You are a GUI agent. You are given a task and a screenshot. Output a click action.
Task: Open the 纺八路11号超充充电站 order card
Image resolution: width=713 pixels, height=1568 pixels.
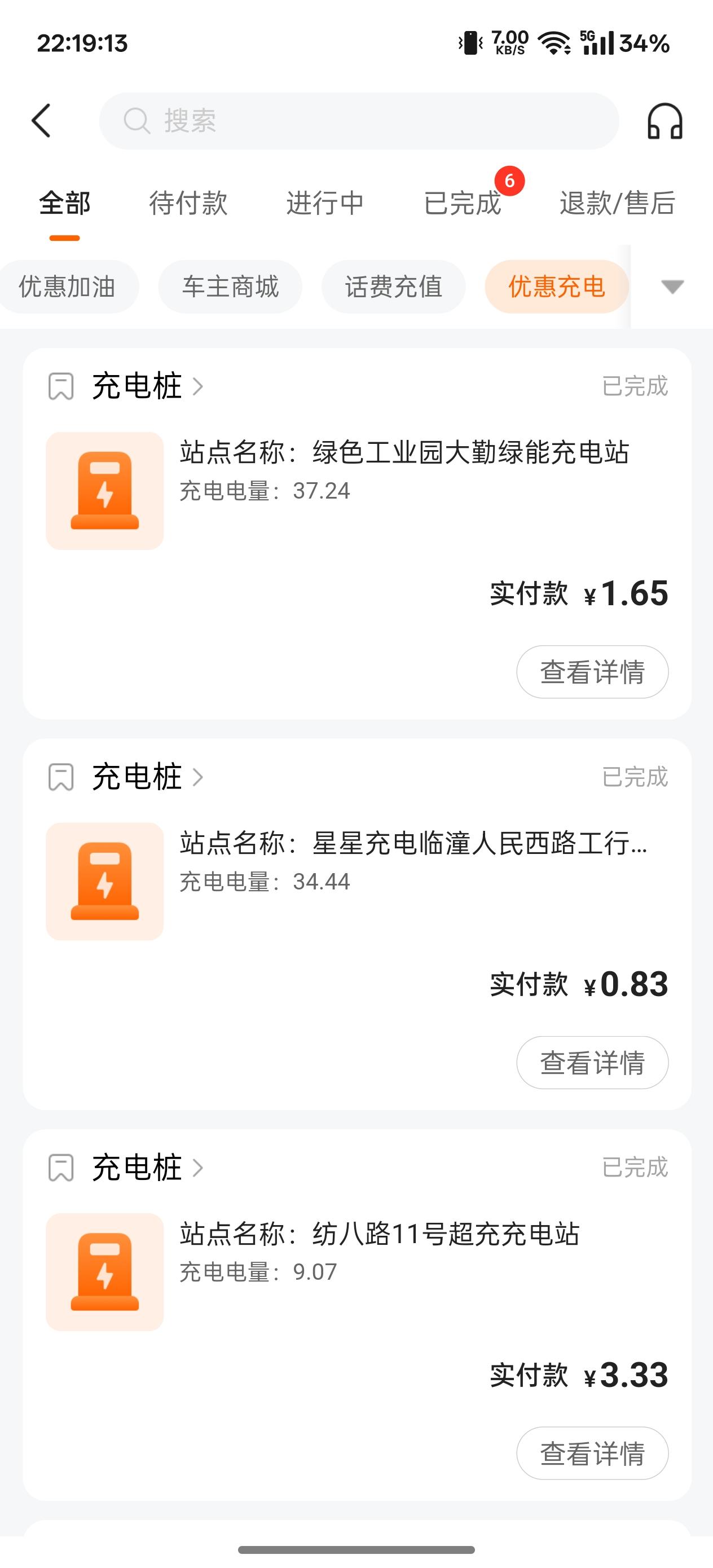point(358,1315)
